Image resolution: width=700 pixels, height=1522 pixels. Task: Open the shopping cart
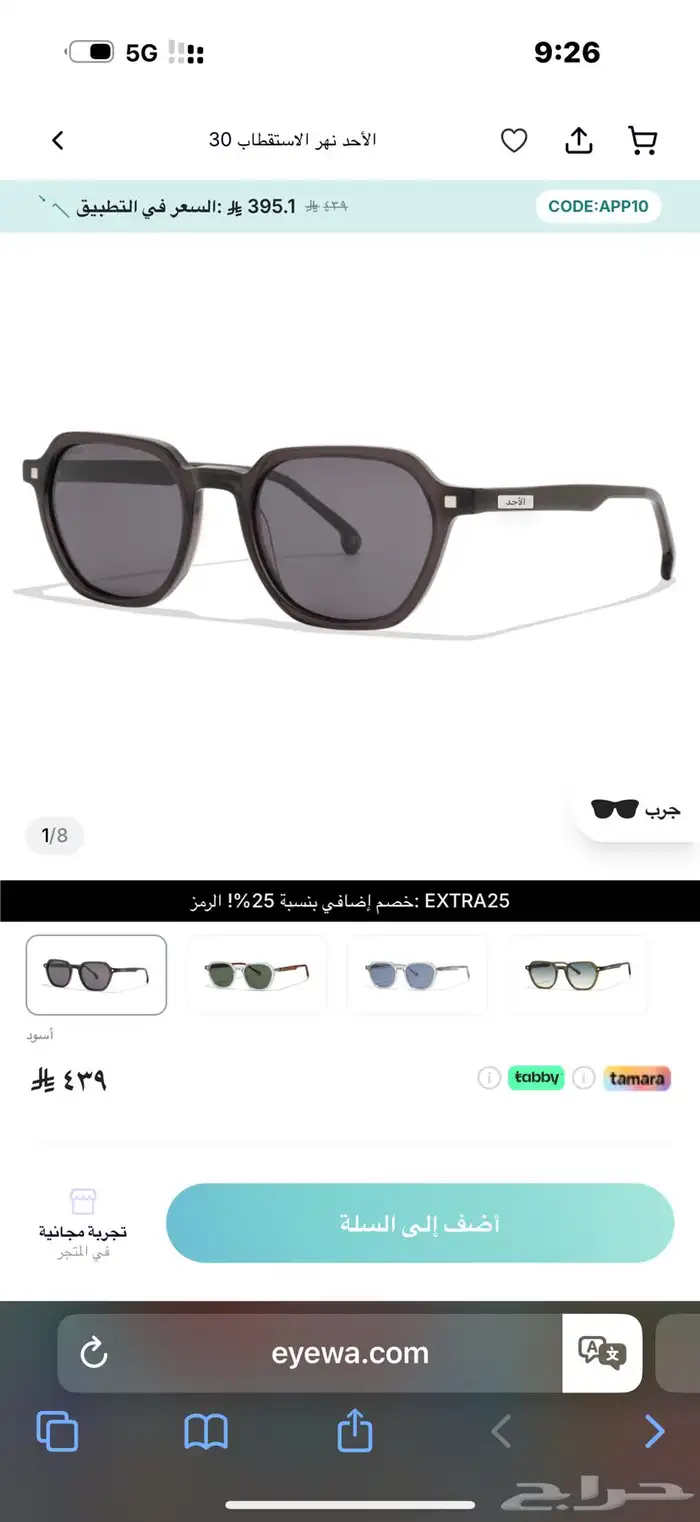click(642, 141)
